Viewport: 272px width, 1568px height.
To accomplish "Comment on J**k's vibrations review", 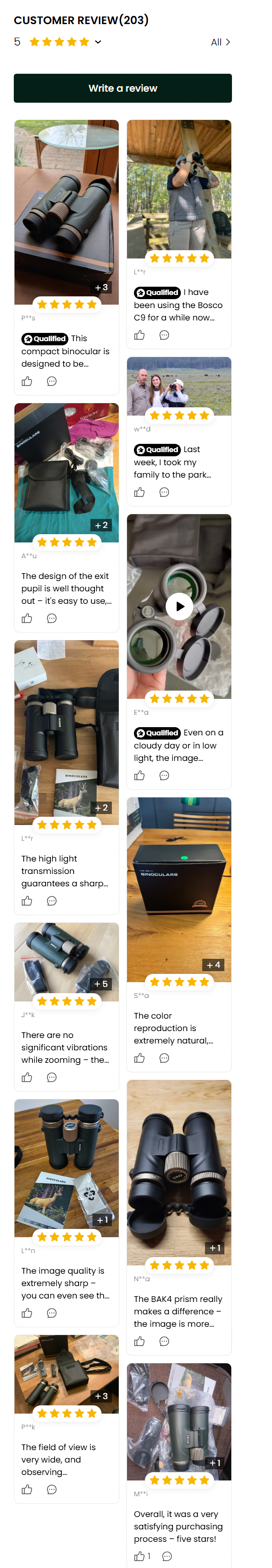I will 52,1077.
